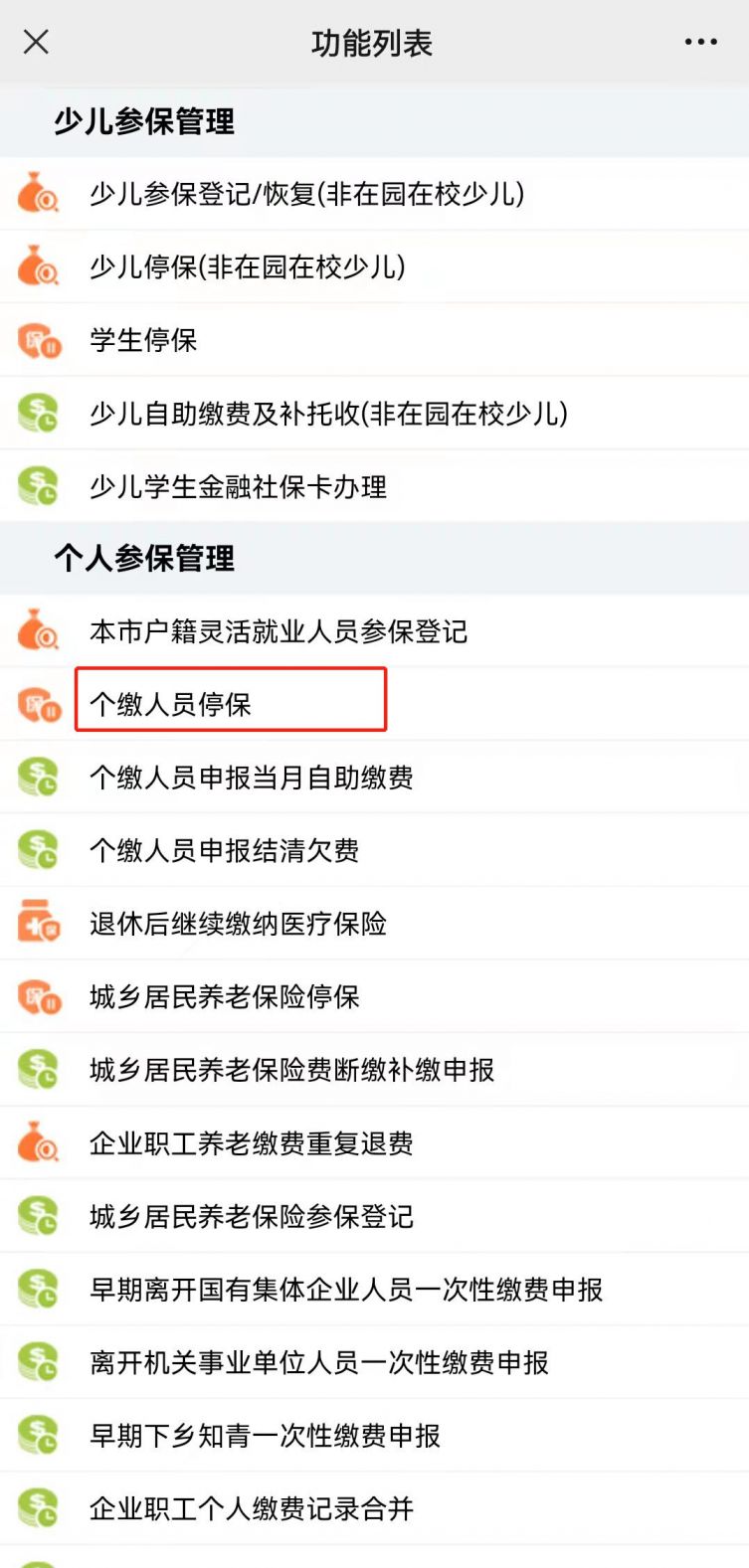This screenshot has height=1568, width=749.
Task: Open 早期离开国有集体企业人员一次性缴费申报
Action: 346,1290
